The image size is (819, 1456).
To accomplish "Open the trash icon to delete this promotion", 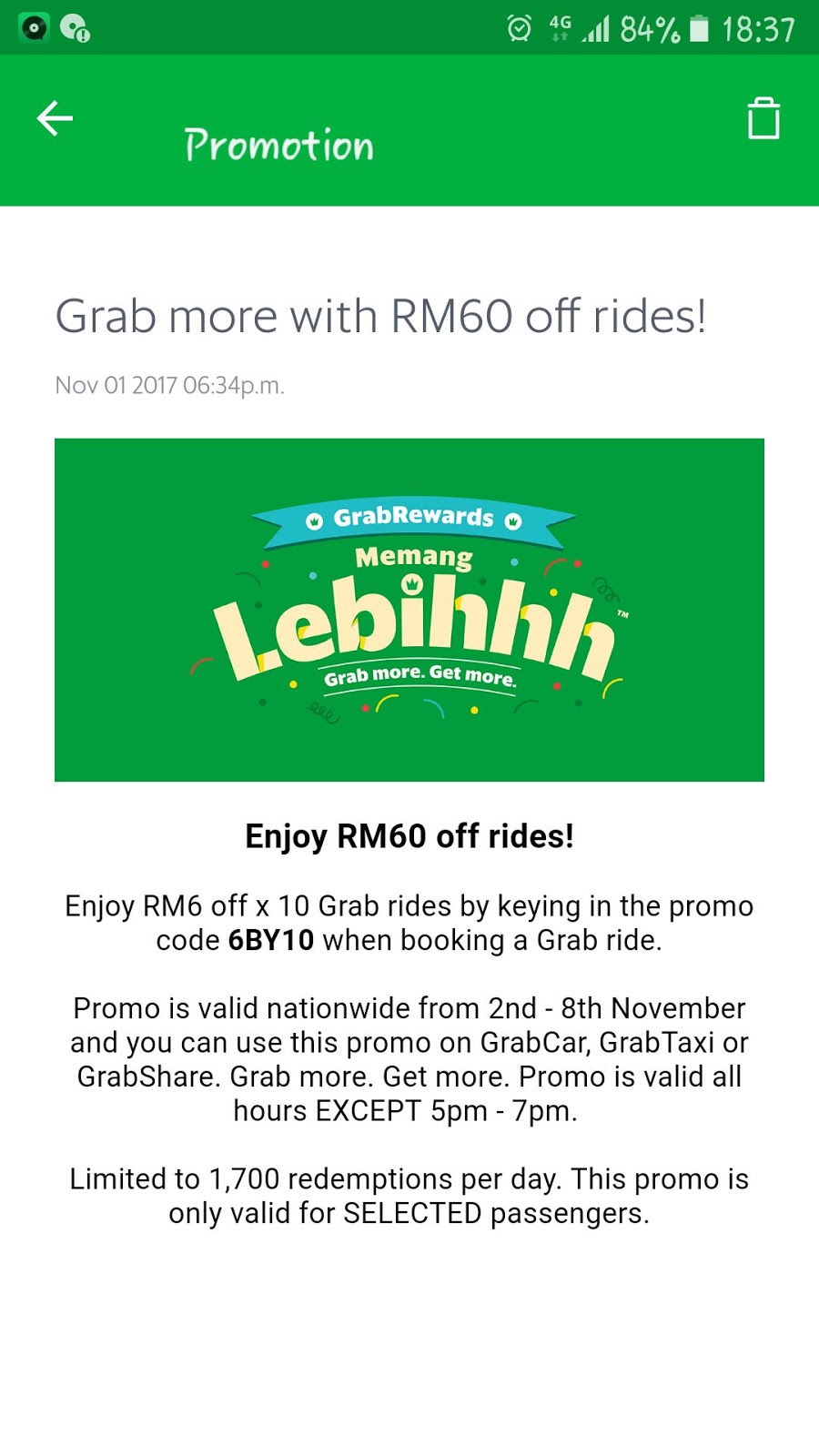I will click(763, 116).
